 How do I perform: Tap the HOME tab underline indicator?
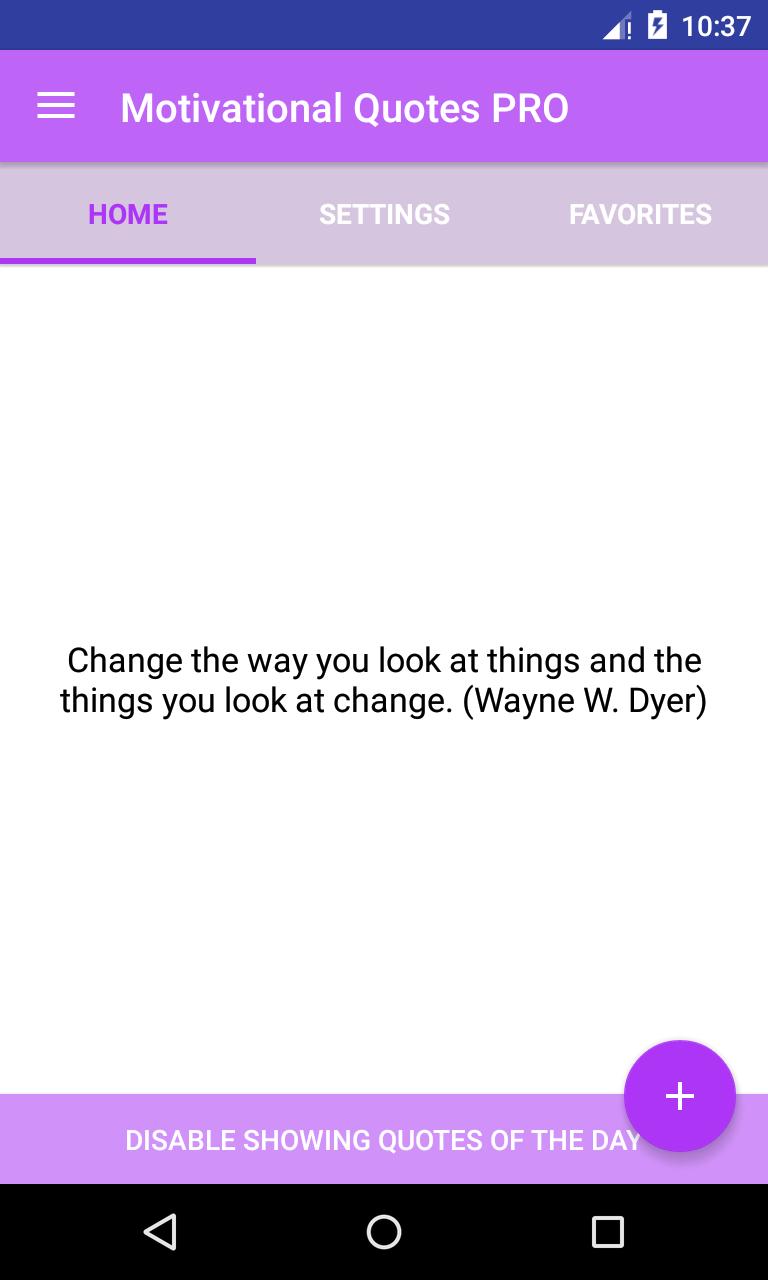[127, 260]
